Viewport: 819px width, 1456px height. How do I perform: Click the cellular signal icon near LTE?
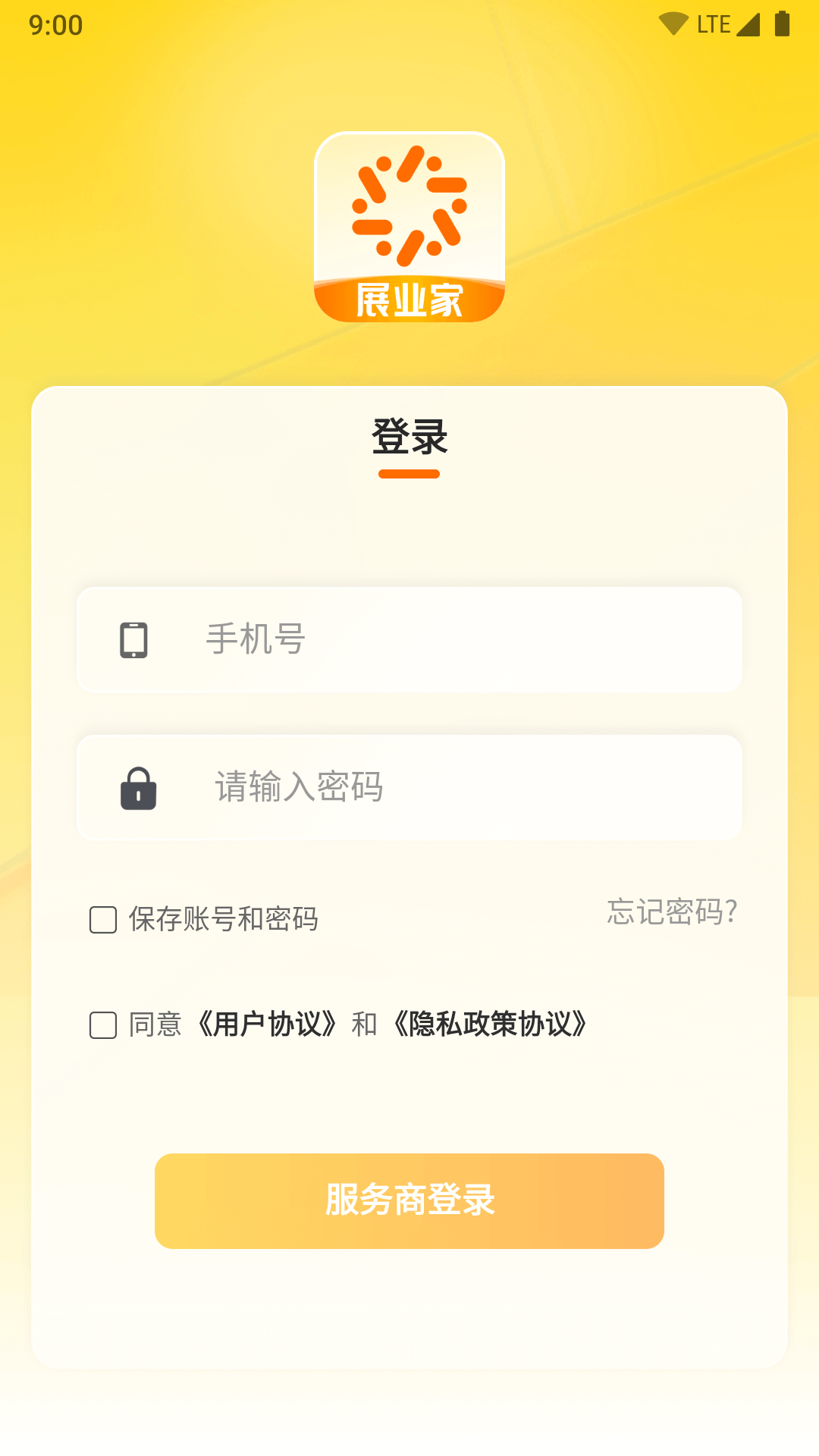coord(749,23)
